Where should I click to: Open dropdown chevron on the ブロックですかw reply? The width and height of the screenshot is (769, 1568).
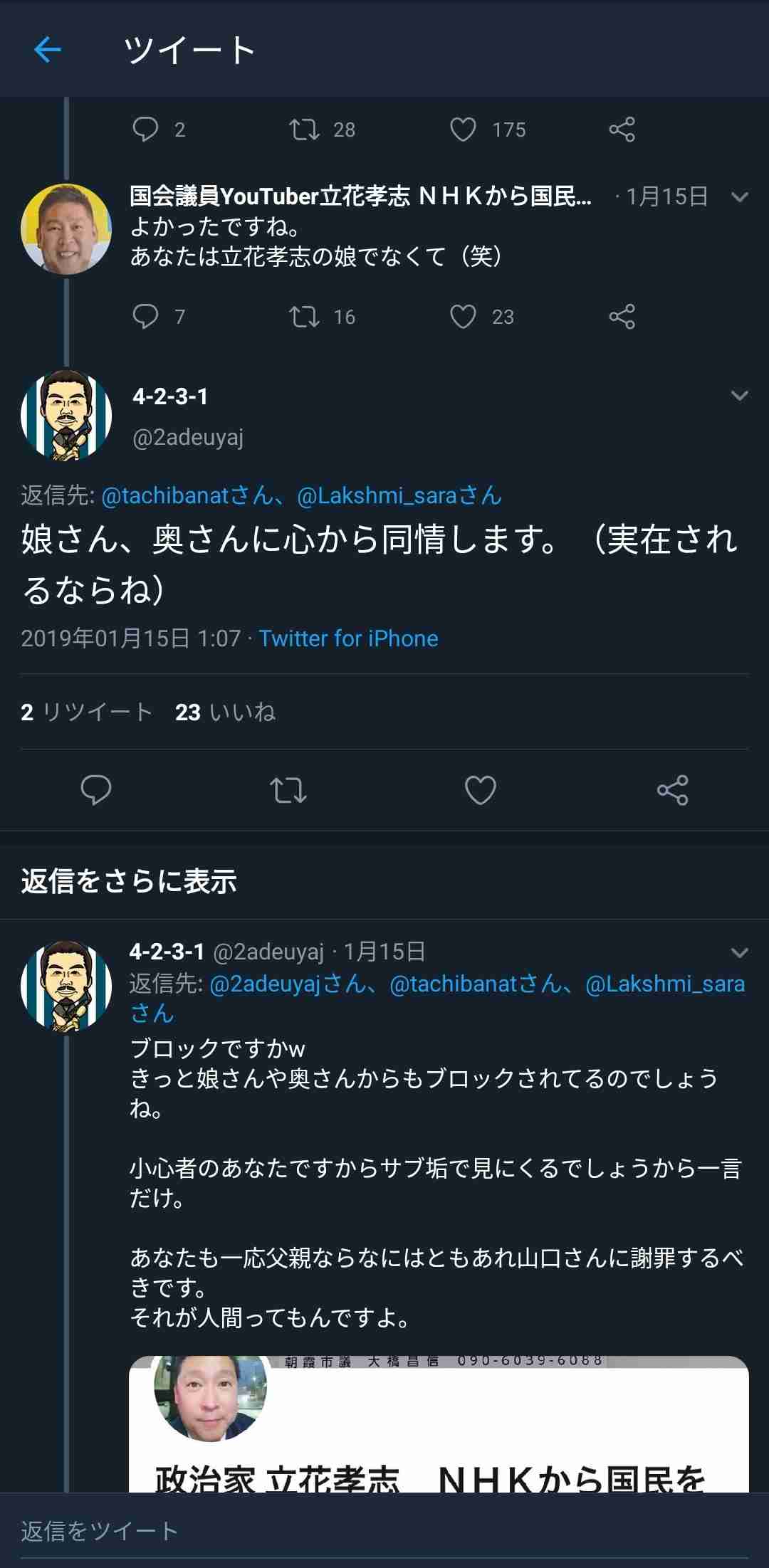click(x=740, y=952)
